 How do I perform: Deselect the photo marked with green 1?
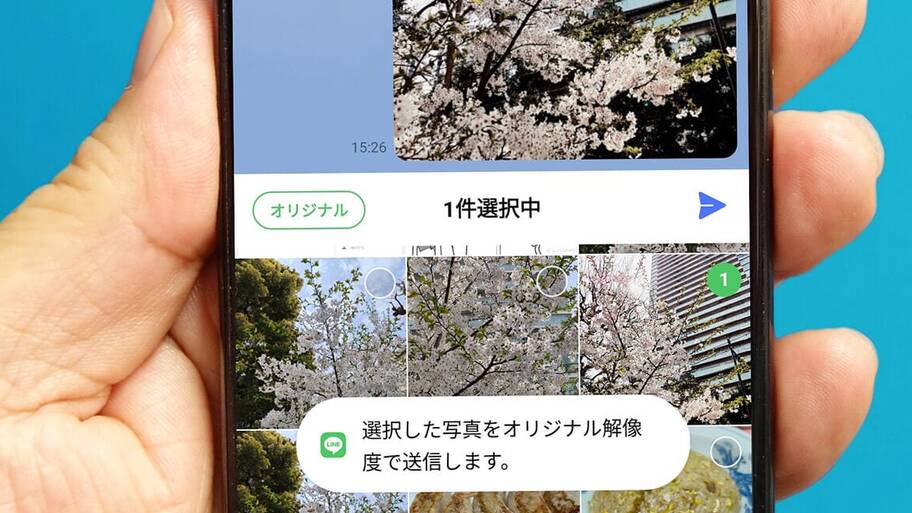[x=723, y=280]
